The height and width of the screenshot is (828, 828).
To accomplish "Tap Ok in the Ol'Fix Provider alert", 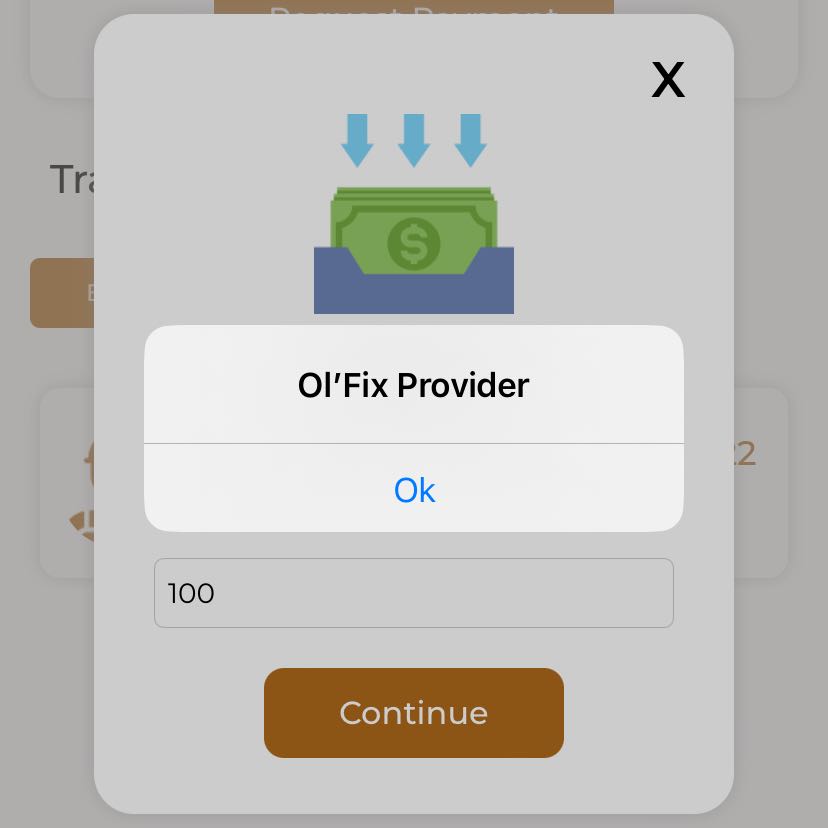I will (414, 490).
